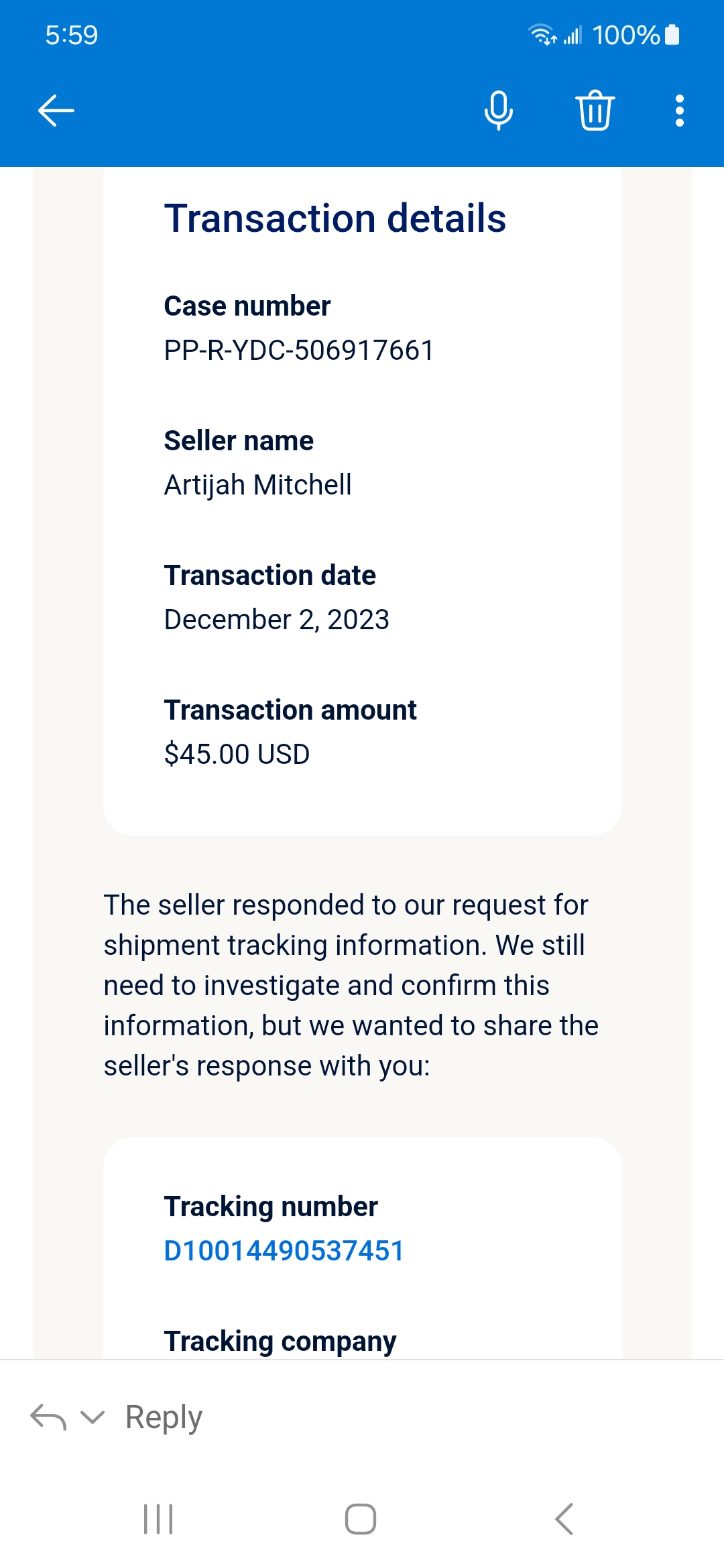
Task: Go to the home screen
Action: click(x=361, y=1519)
